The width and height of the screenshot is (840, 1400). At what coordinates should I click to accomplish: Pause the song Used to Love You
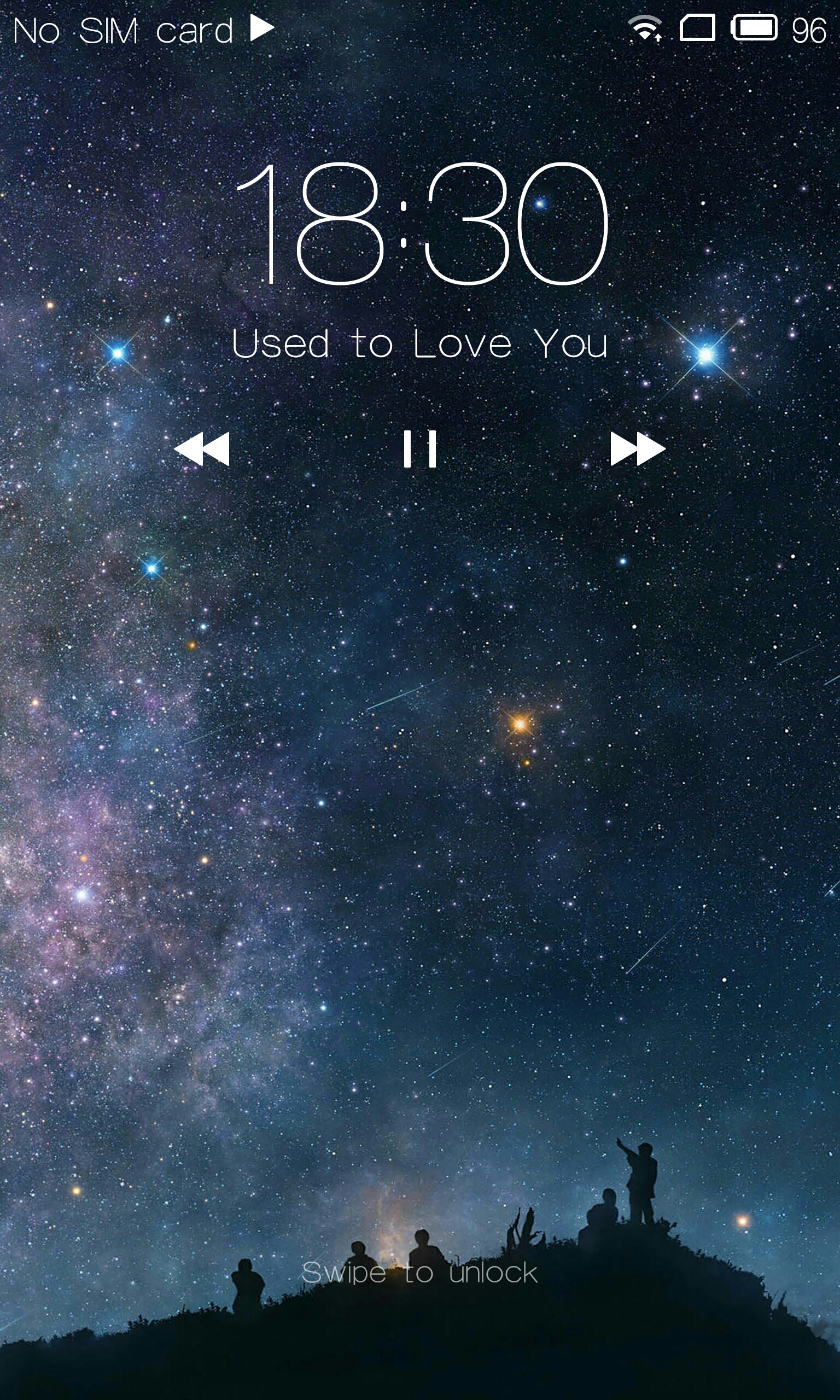pyautogui.click(x=420, y=449)
